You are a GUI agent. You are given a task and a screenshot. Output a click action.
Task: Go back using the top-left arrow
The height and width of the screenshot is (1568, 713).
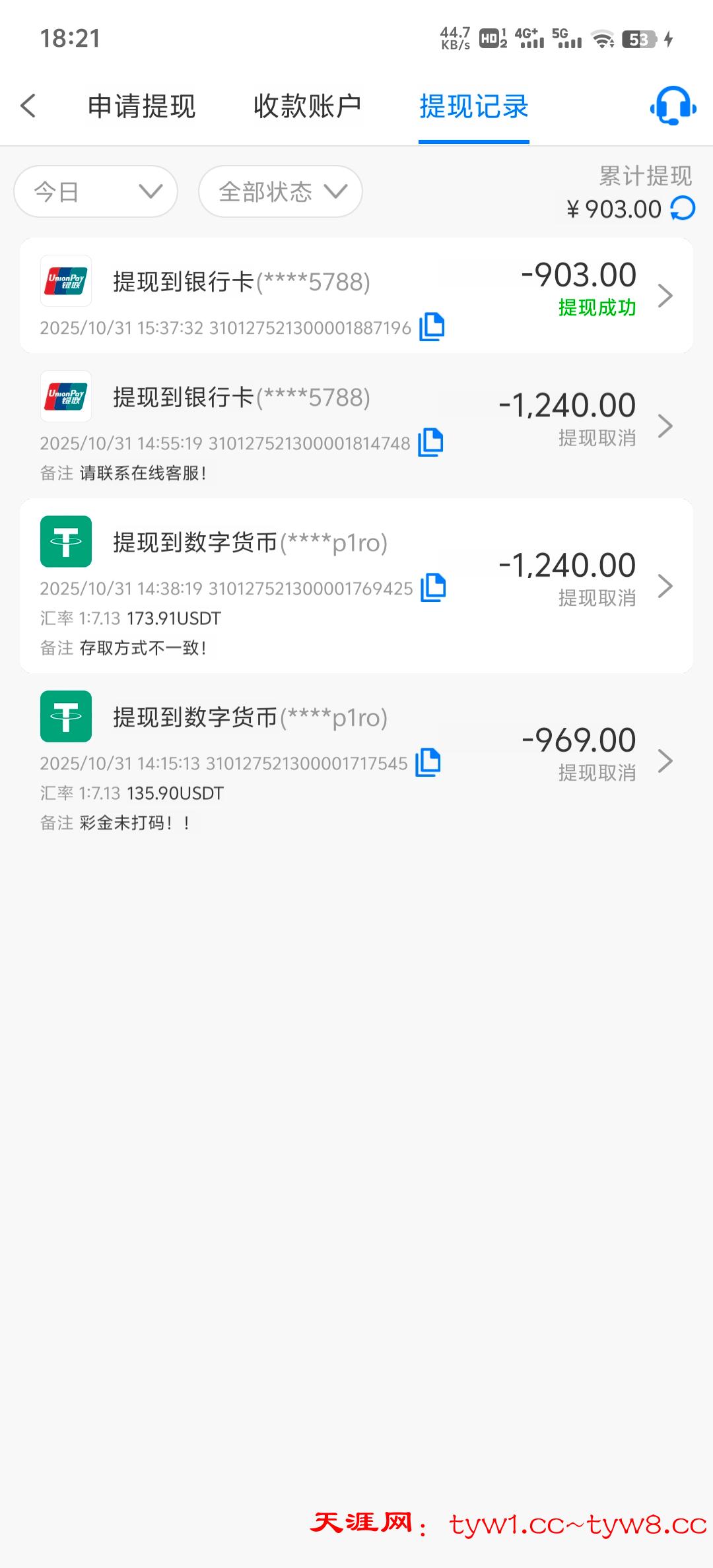28,106
